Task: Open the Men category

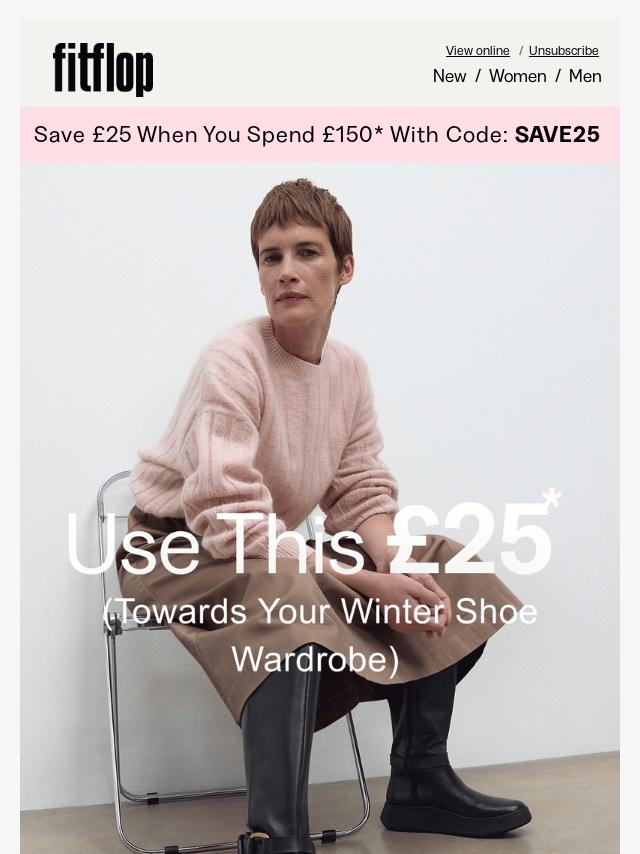Action: click(x=585, y=76)
